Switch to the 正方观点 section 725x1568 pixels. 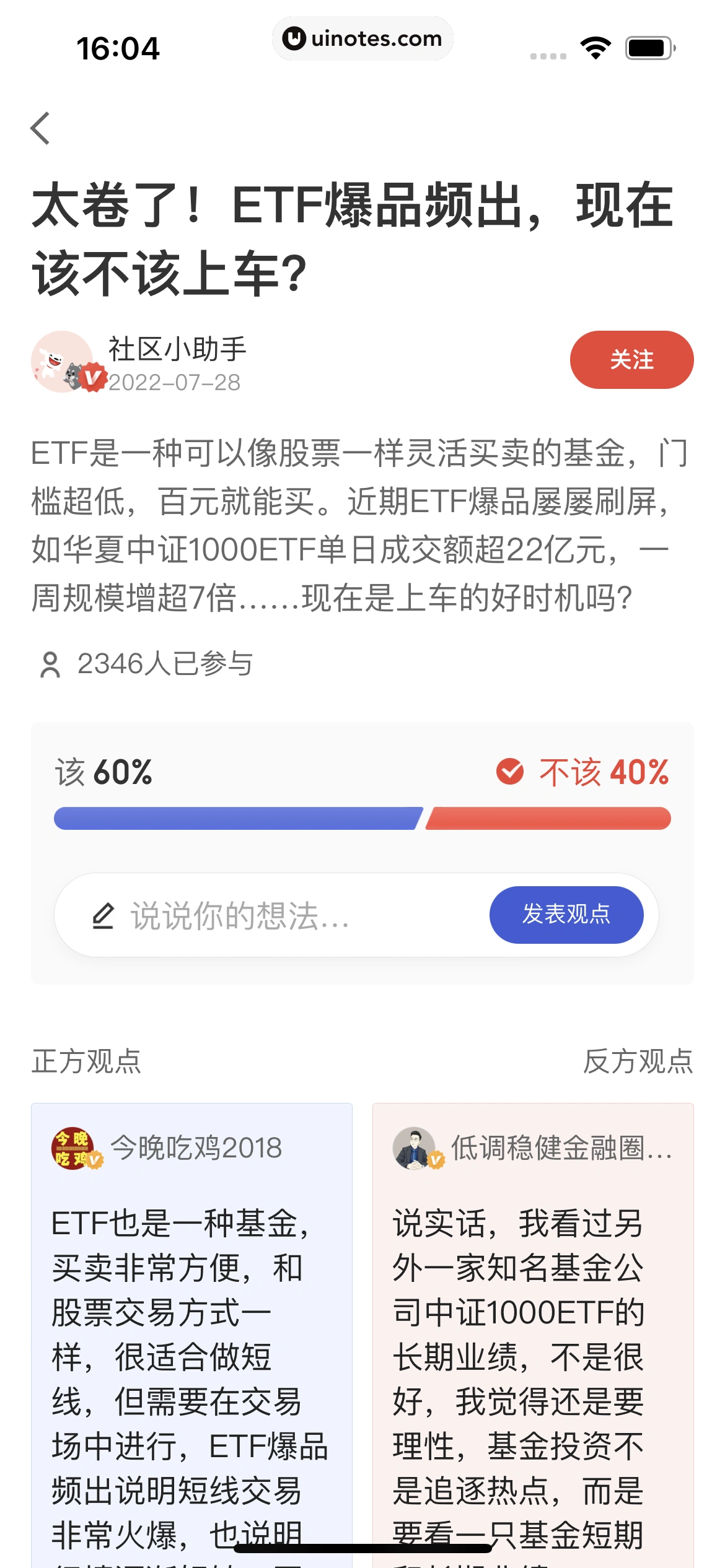pyautogui.click(x=87, y=1063)
